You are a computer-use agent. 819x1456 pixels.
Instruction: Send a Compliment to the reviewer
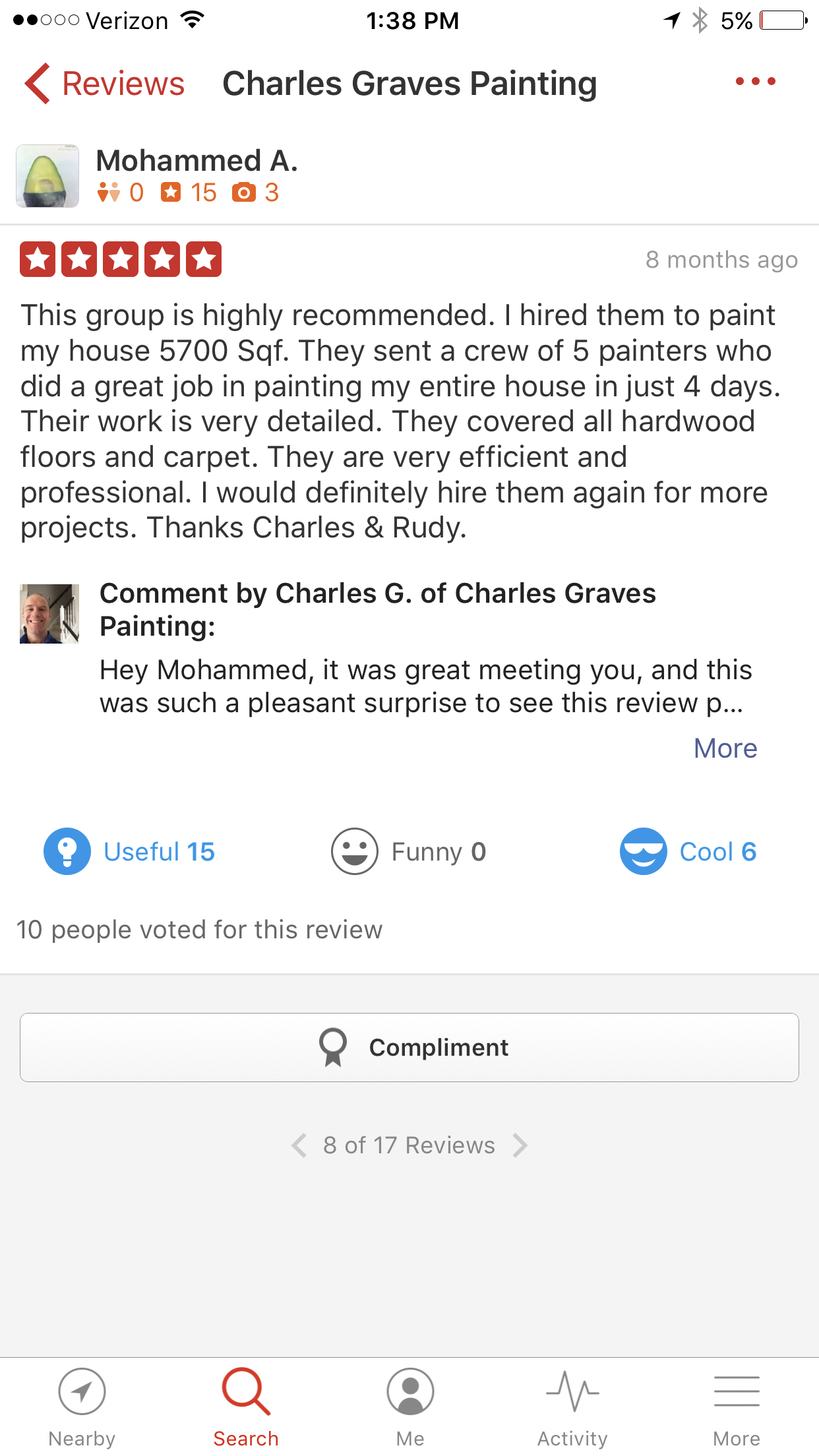click(409, 1047)
